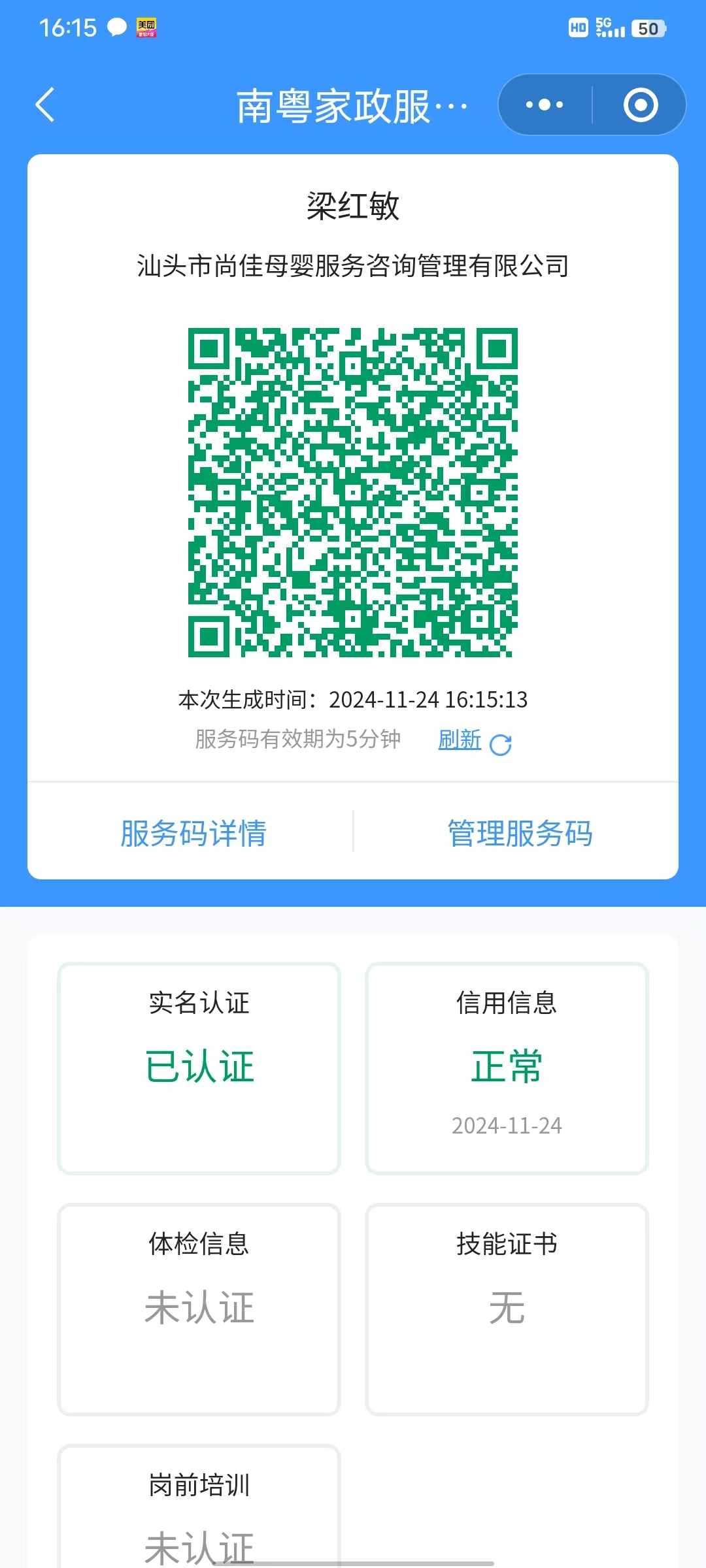Screen dimensions: 706x1568
Task: Tap the Meituan notification icon in status bar
Action: point(147,27)
